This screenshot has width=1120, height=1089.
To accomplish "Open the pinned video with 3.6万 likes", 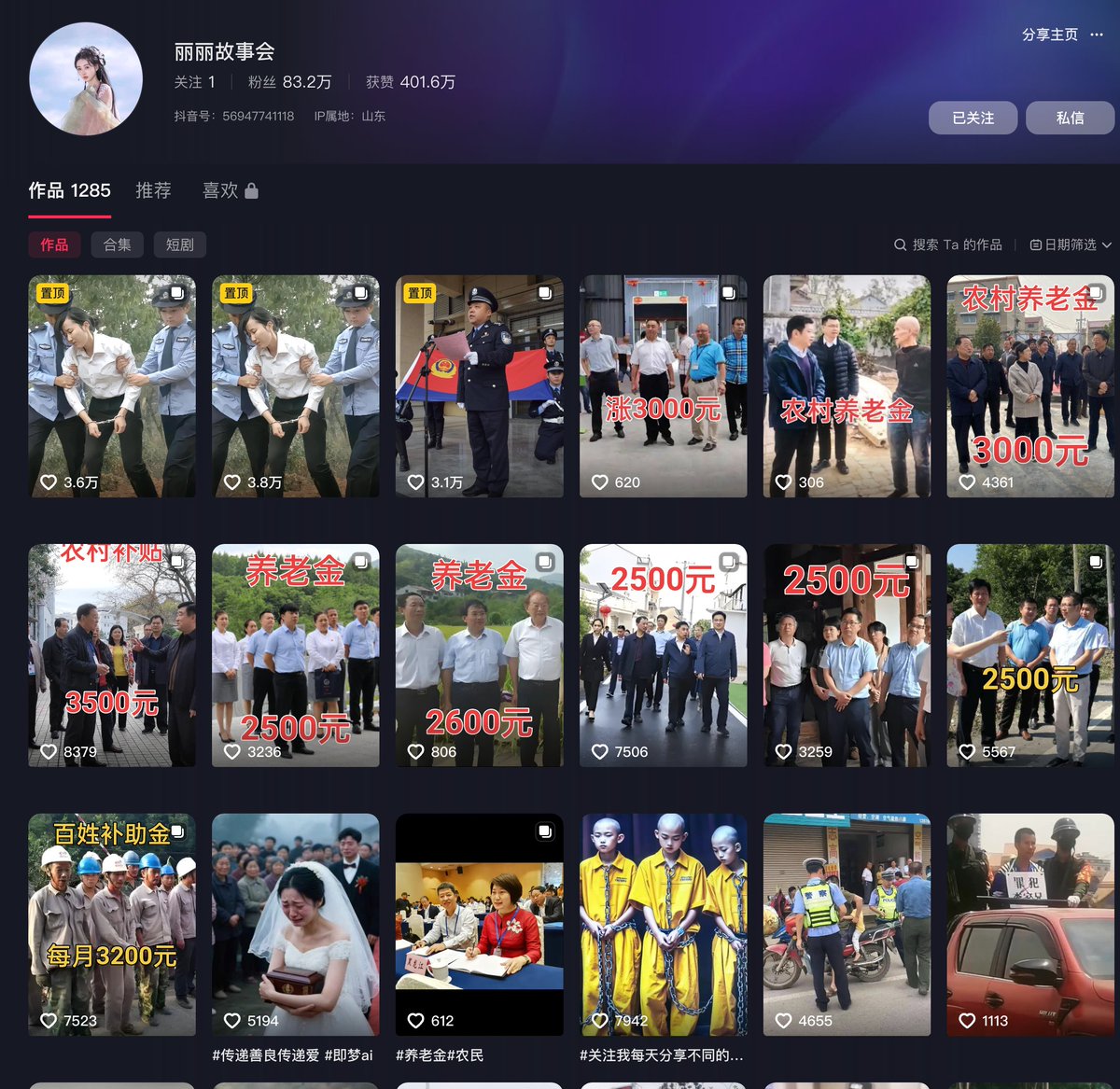I will [x=112, y=385].
